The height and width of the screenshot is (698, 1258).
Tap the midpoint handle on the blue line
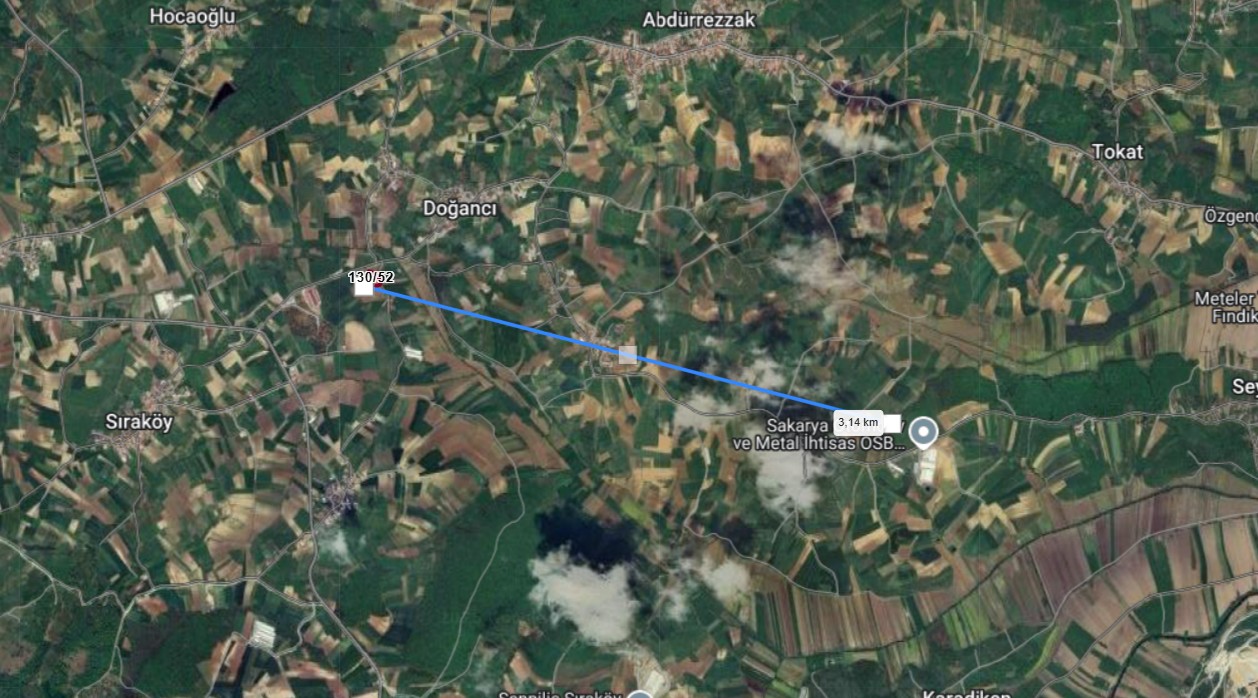coord(627,354)
